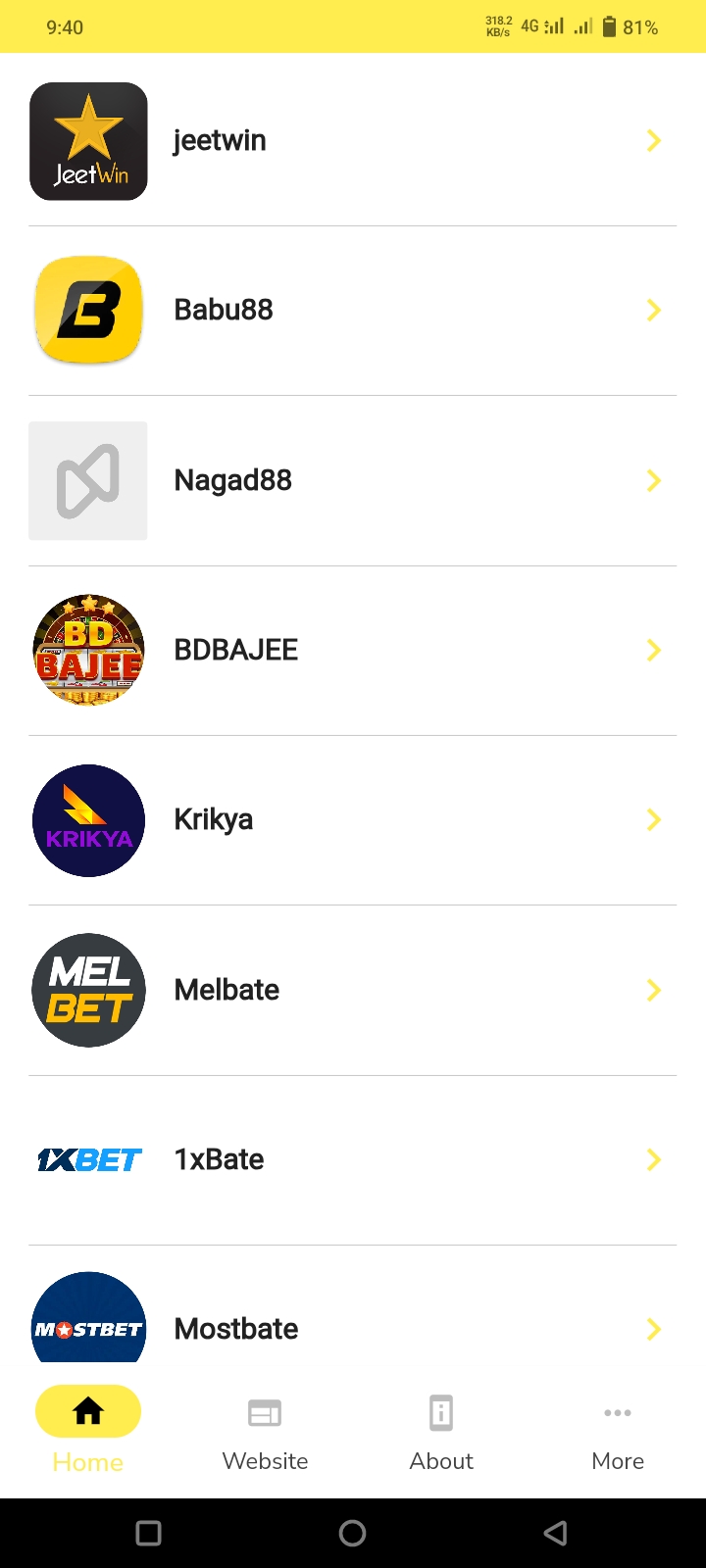The width and height of the screenshot is (706, 1568).
Task: Open the Babu88 entry
Action: point(353,311)
